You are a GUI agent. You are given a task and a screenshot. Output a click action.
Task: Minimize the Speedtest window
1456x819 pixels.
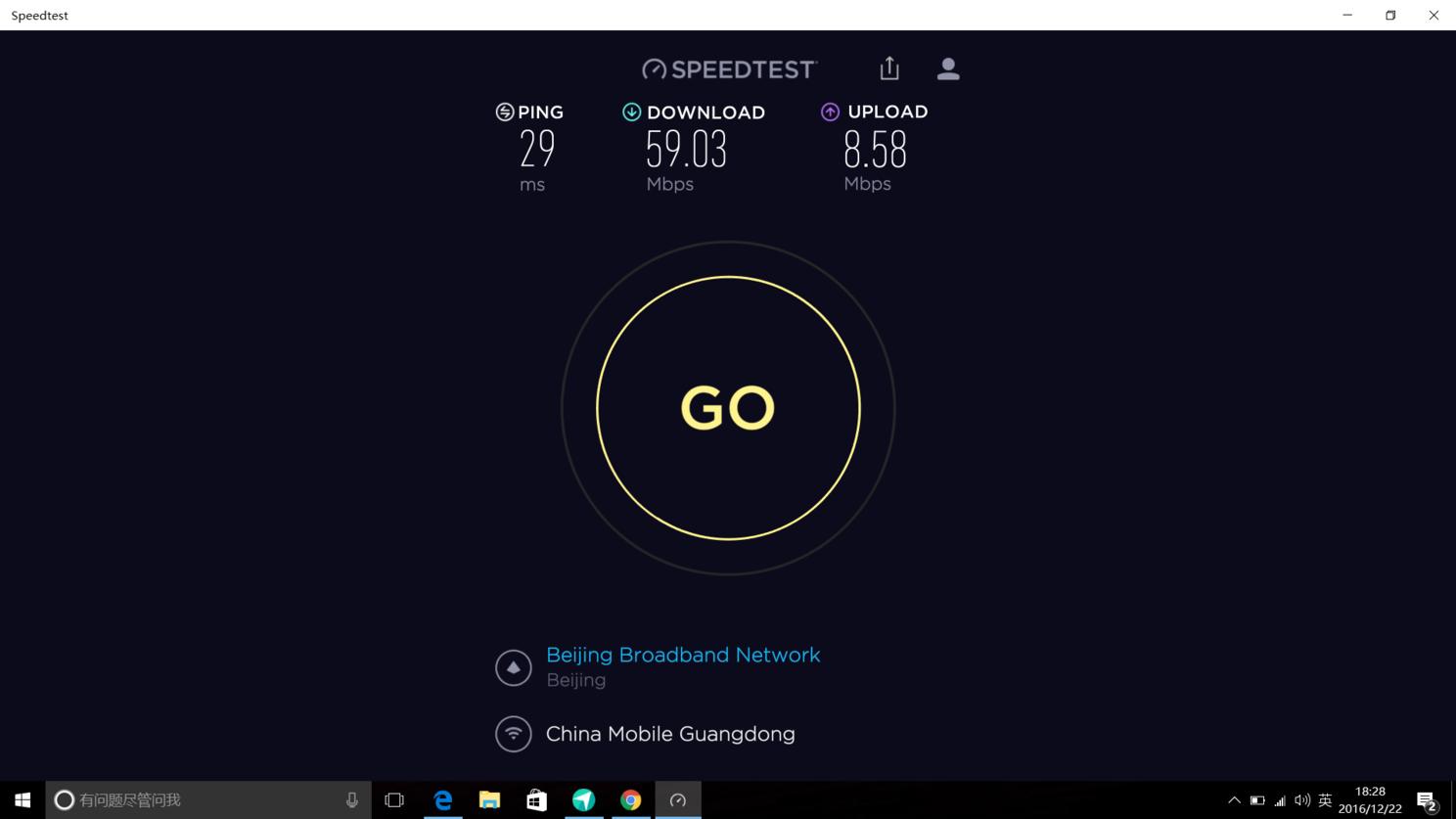tap(1347, 15)
